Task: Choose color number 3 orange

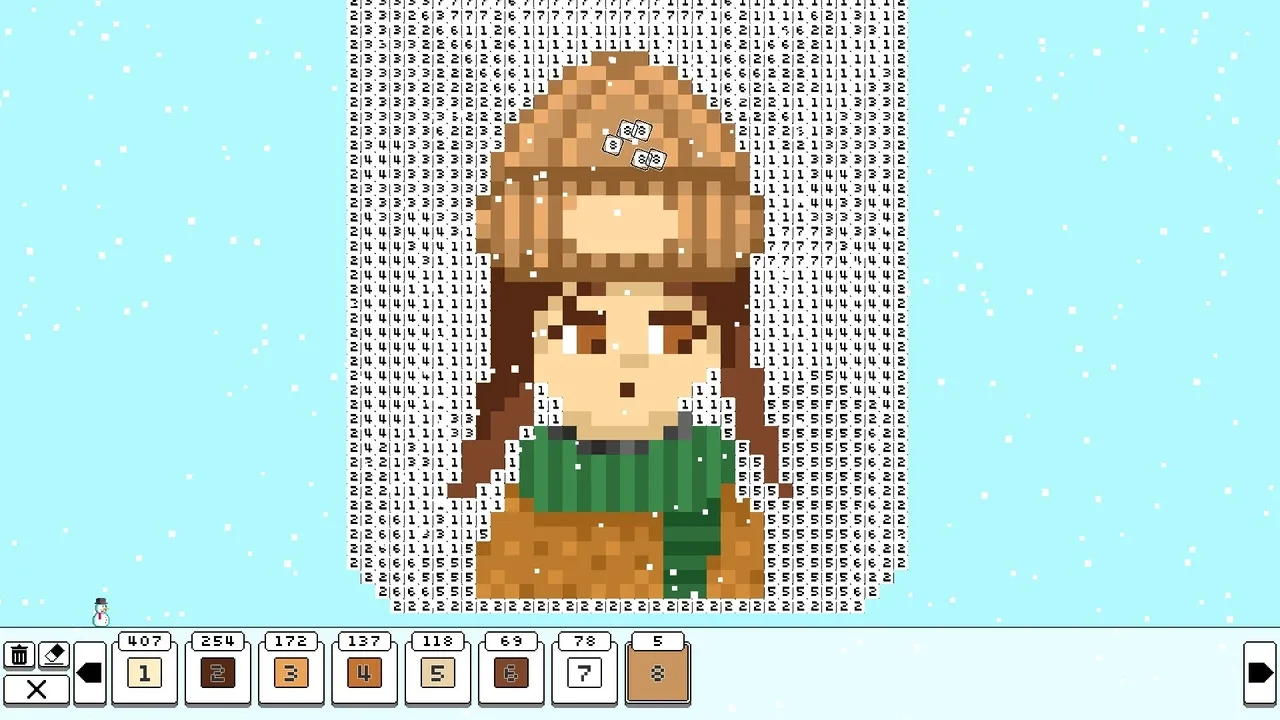Action: [x=291, y=674]
